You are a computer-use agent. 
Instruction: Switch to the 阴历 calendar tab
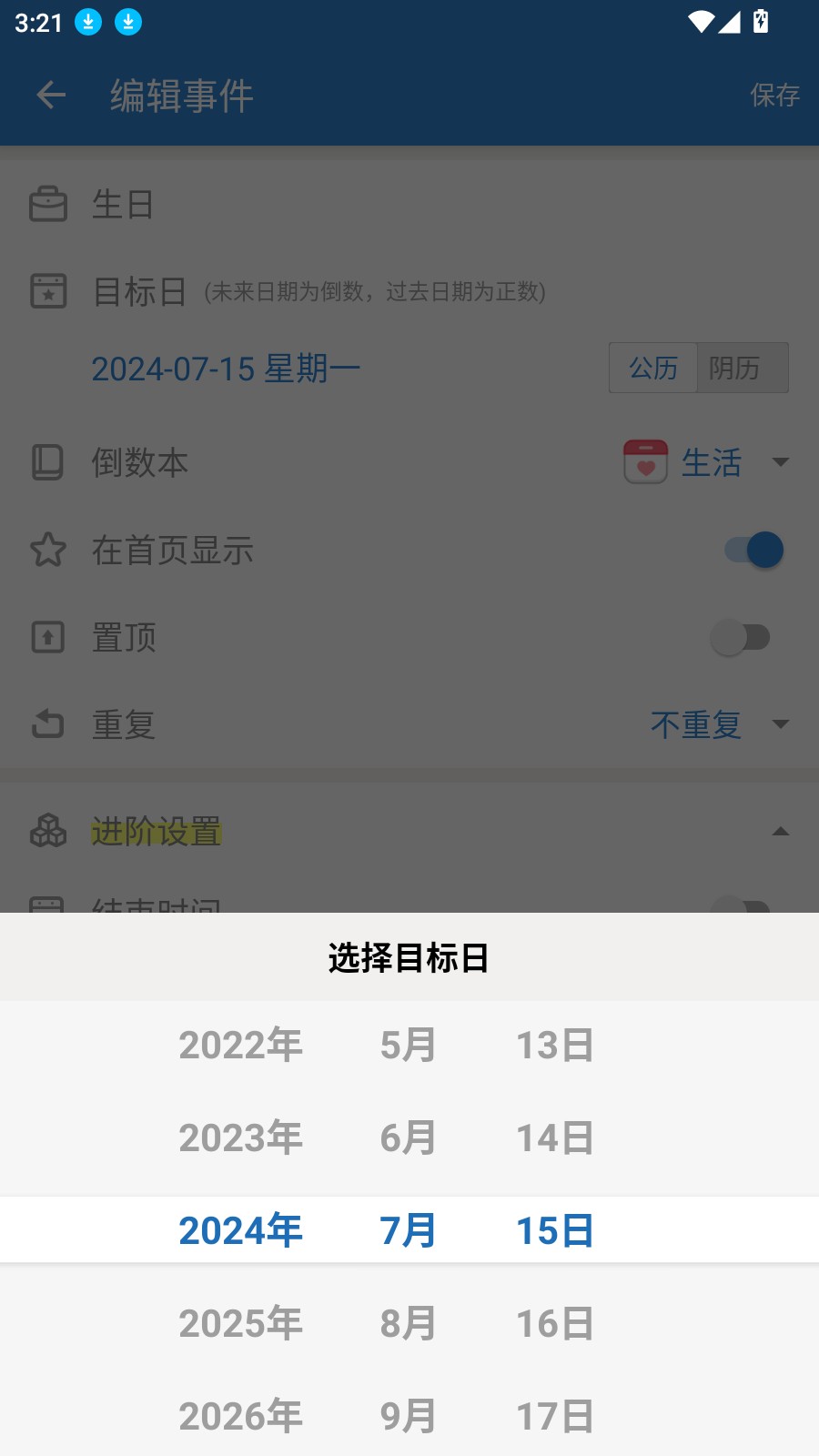[x=743, y=368]
